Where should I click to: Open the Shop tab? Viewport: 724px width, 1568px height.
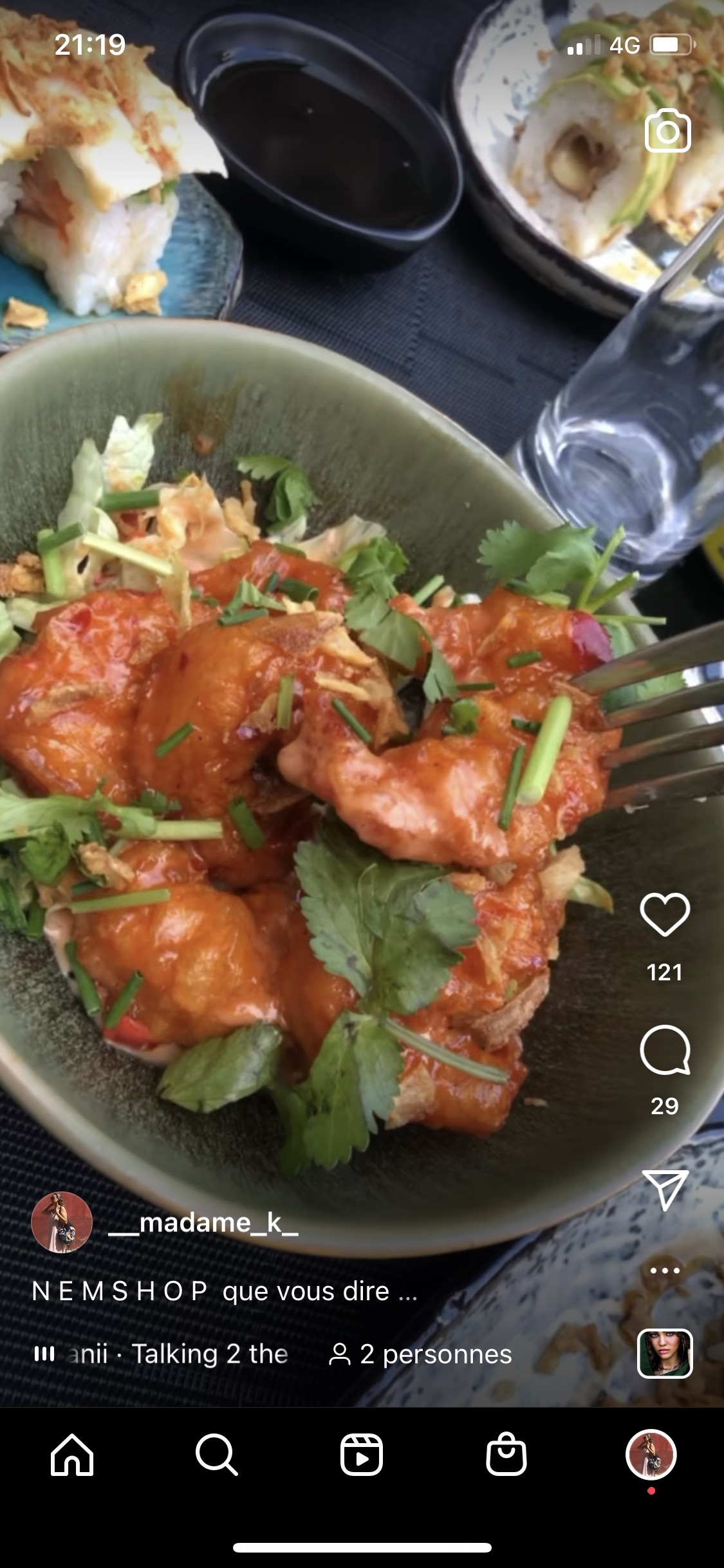[x=506, y=1455]
